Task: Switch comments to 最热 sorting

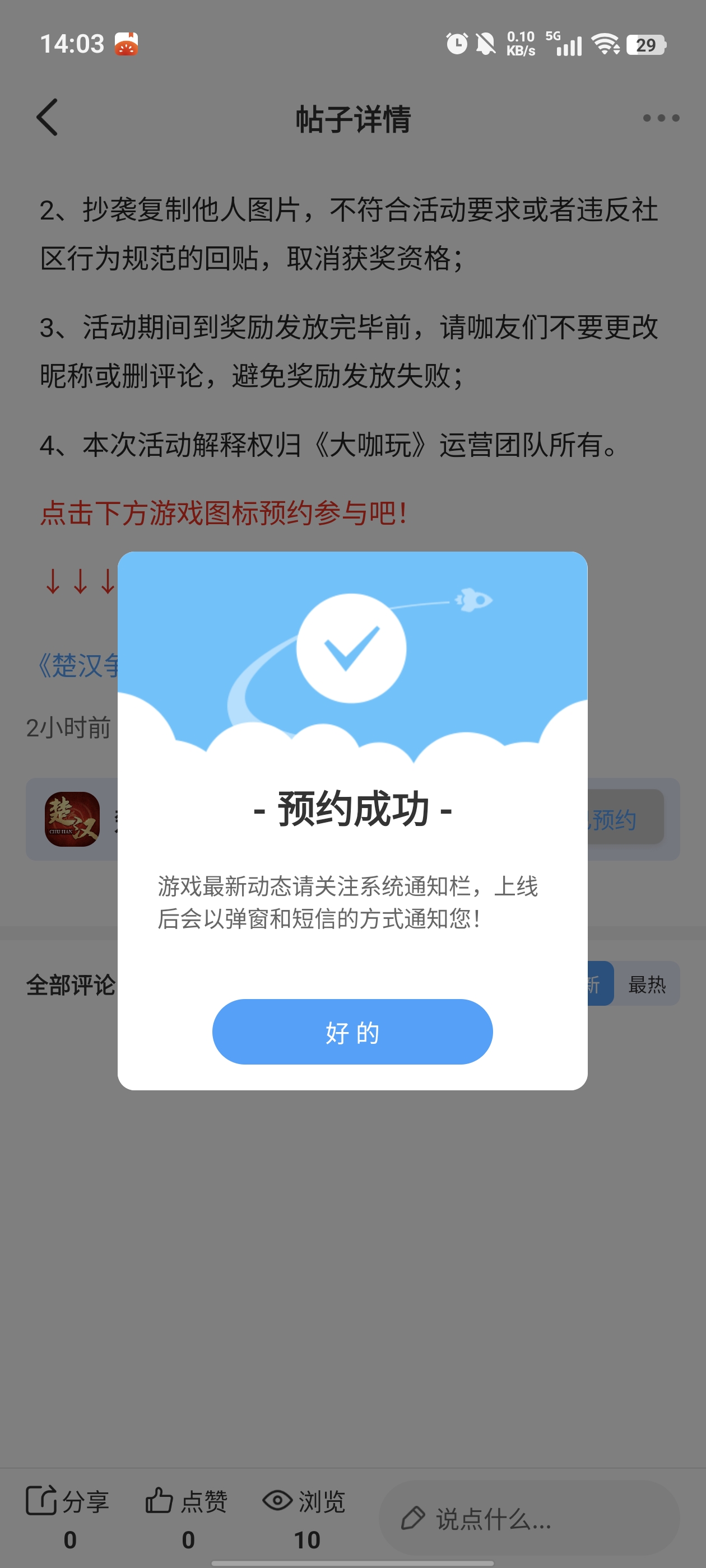Action: point(646,984)
